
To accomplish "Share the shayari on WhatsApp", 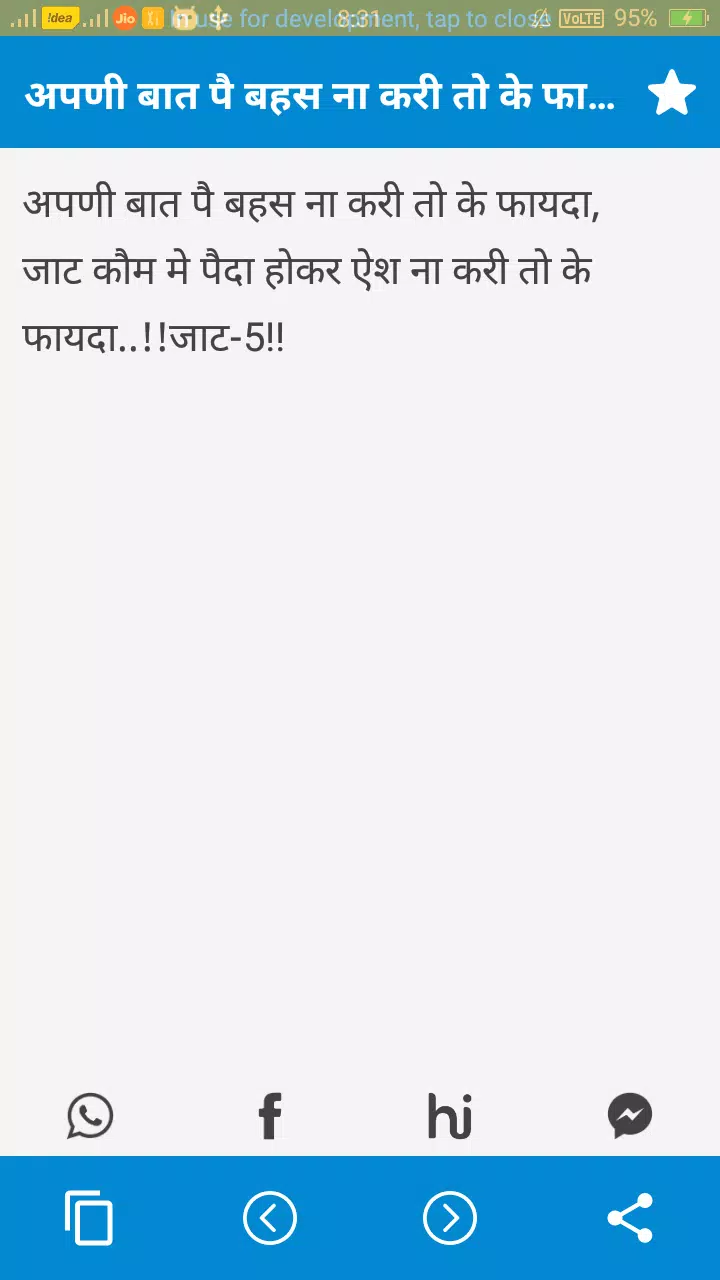I will 90,1115.
